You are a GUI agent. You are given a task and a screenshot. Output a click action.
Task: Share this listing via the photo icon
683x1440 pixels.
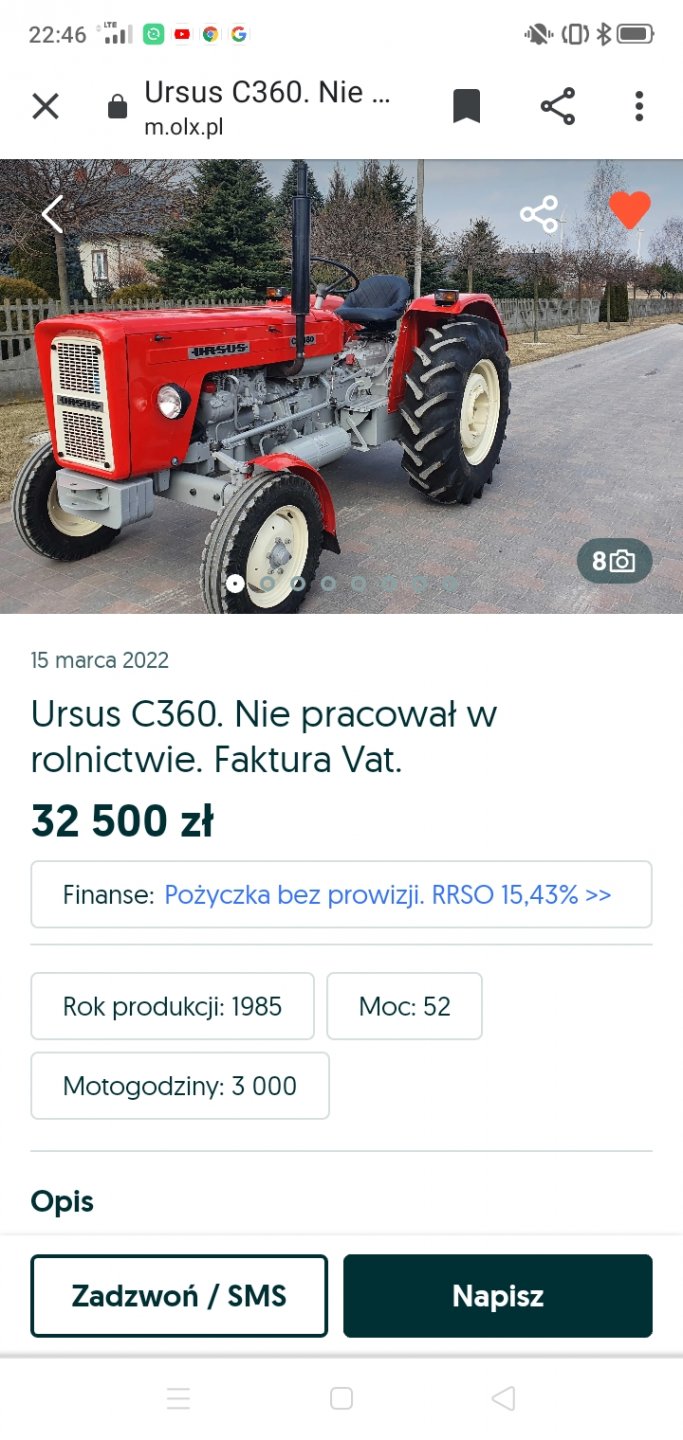tap(539, 214)
